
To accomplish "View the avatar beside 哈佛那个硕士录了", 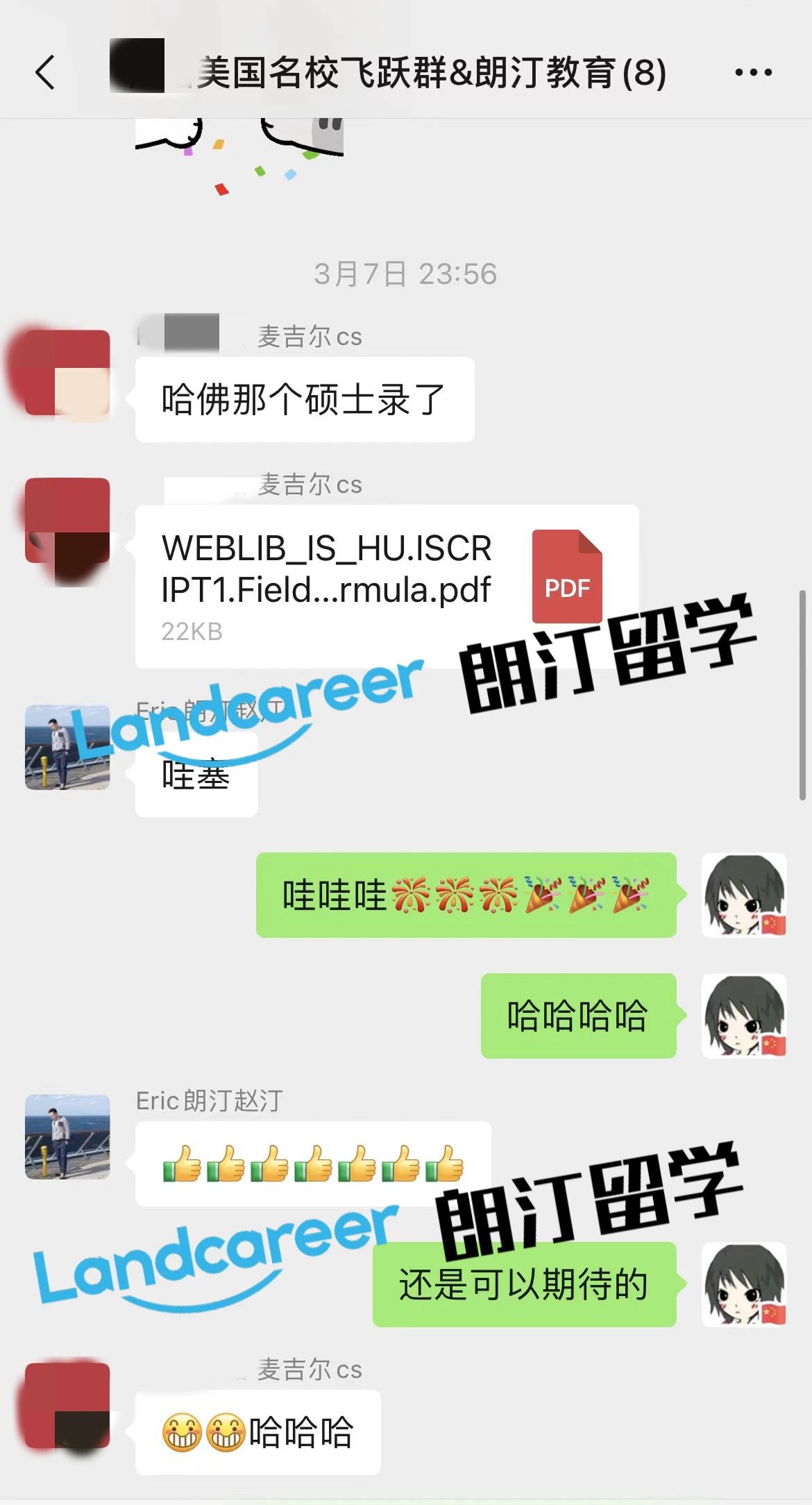I will 67,373.
